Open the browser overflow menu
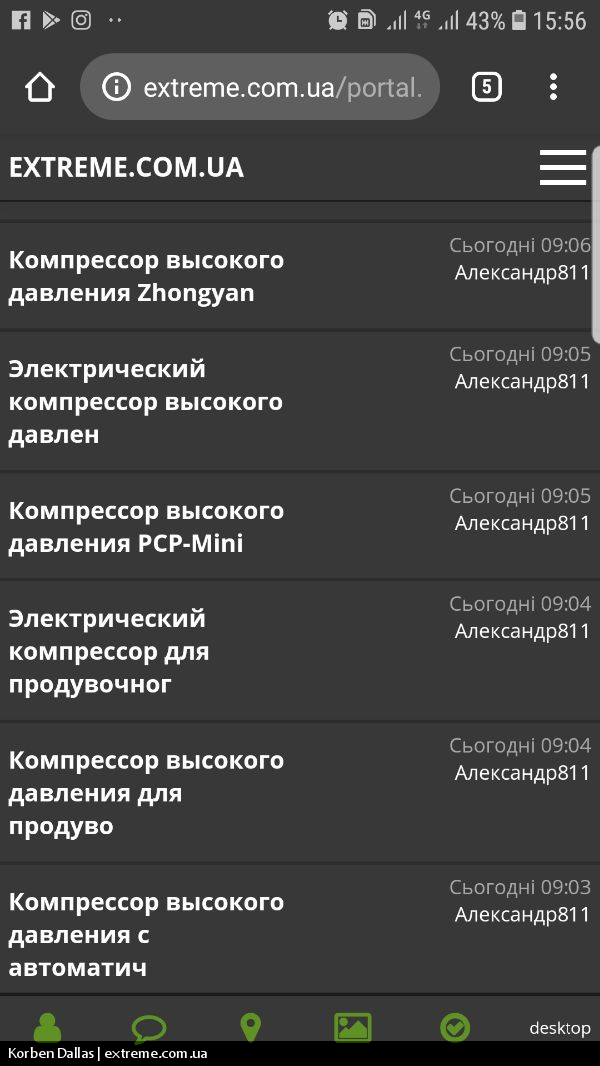This screenshot has width=600, height=1066. tap(553, 87)
